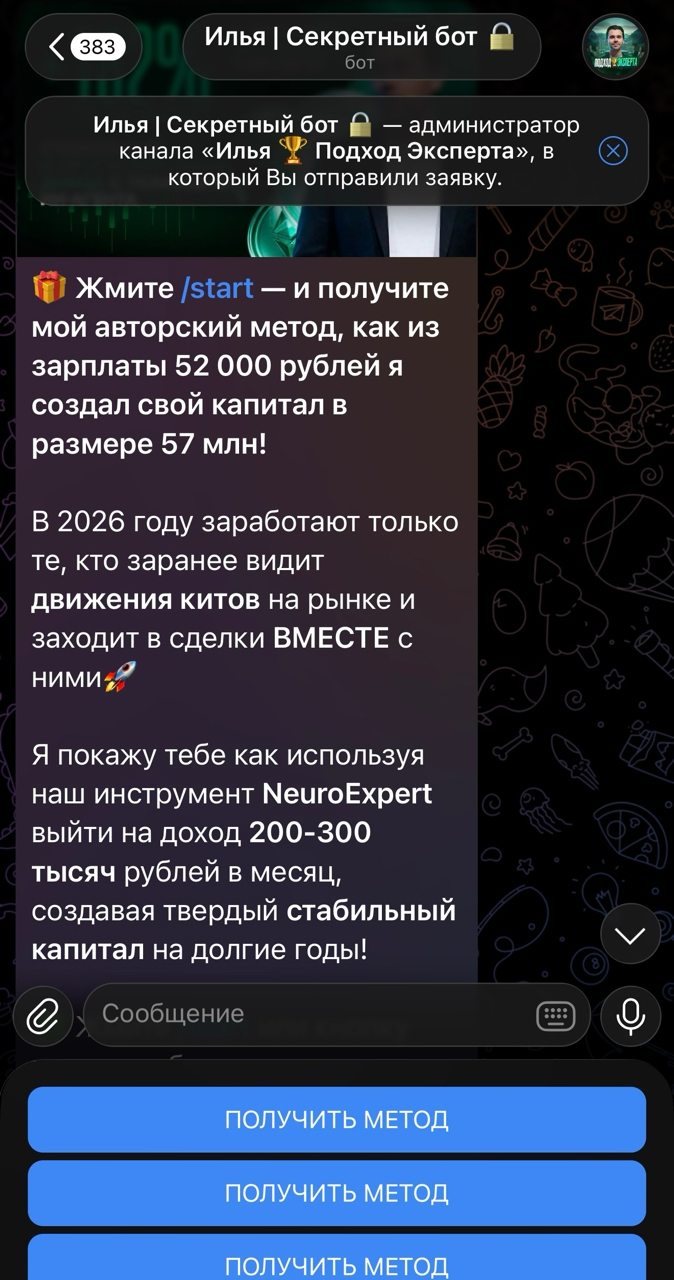Focus the Сообщение text field
Screen dimensions: 674x1280
pos(310,1014)
